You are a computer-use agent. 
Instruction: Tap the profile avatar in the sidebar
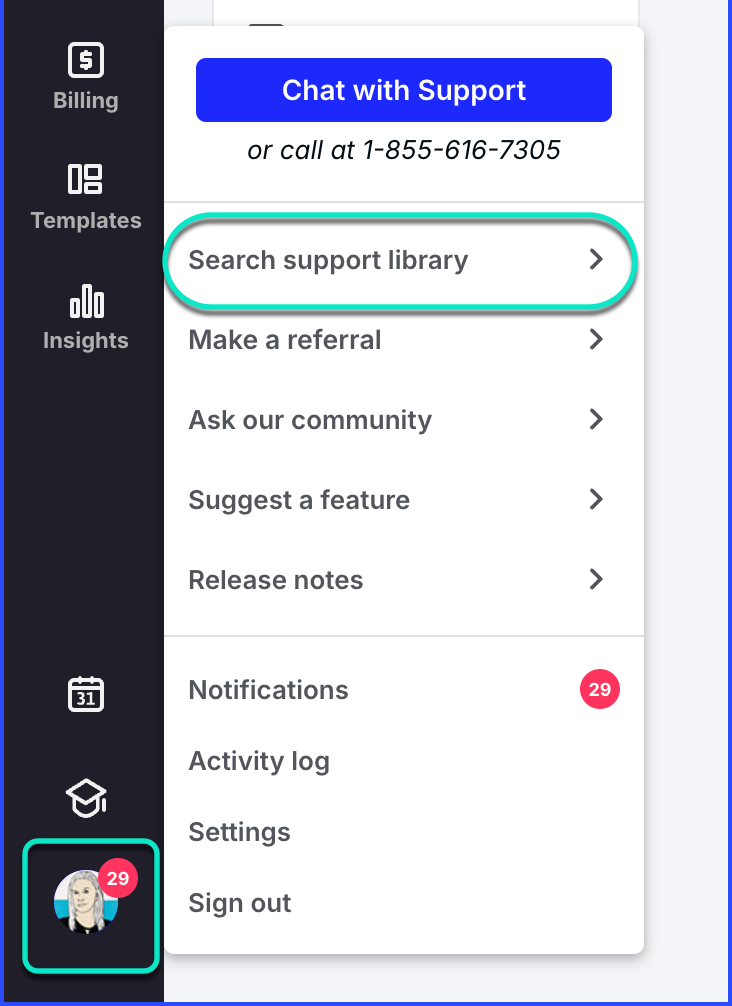[x=87, y=902]
